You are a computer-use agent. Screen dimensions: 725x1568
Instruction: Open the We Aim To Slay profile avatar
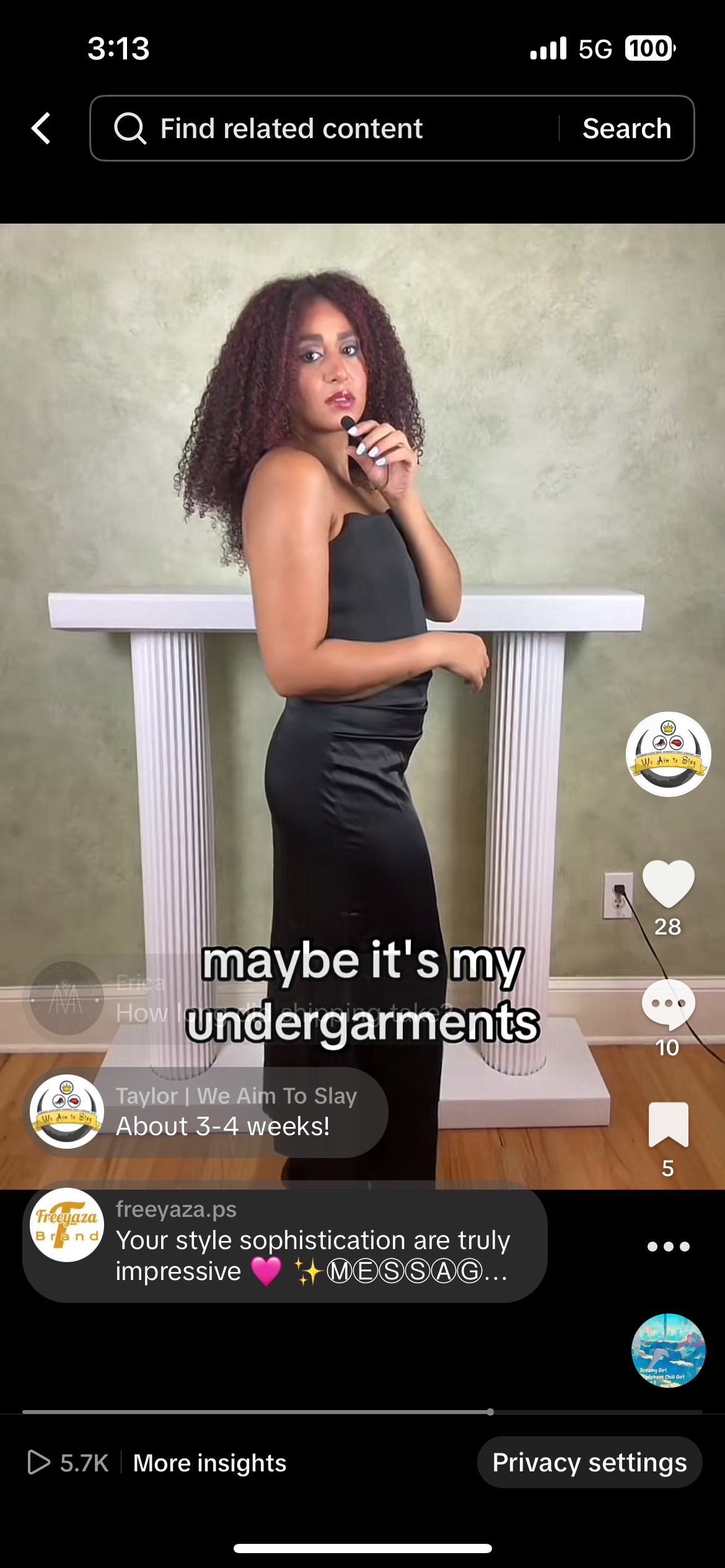[x=668, y=754]
